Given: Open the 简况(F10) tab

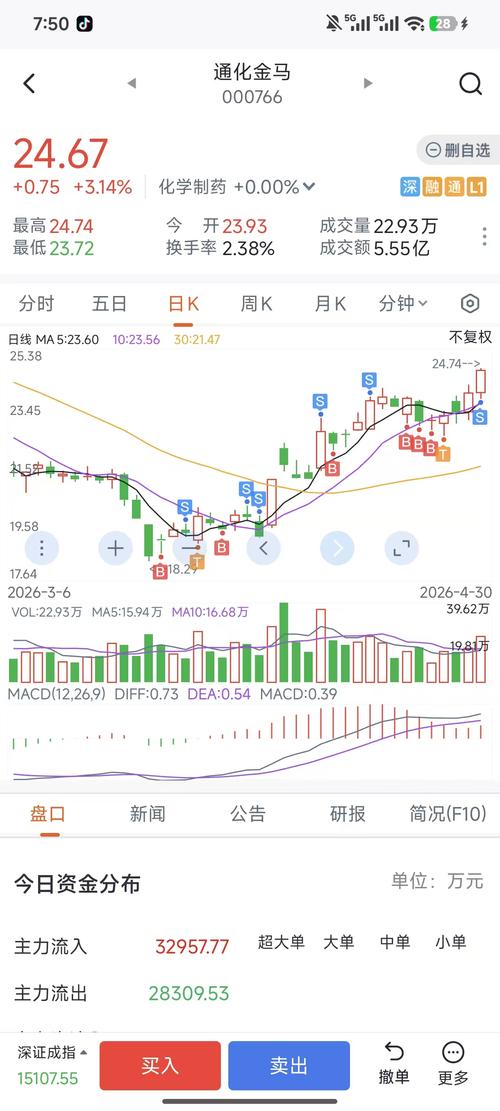Looking at the screenshot, I should [x=448, y=814].
